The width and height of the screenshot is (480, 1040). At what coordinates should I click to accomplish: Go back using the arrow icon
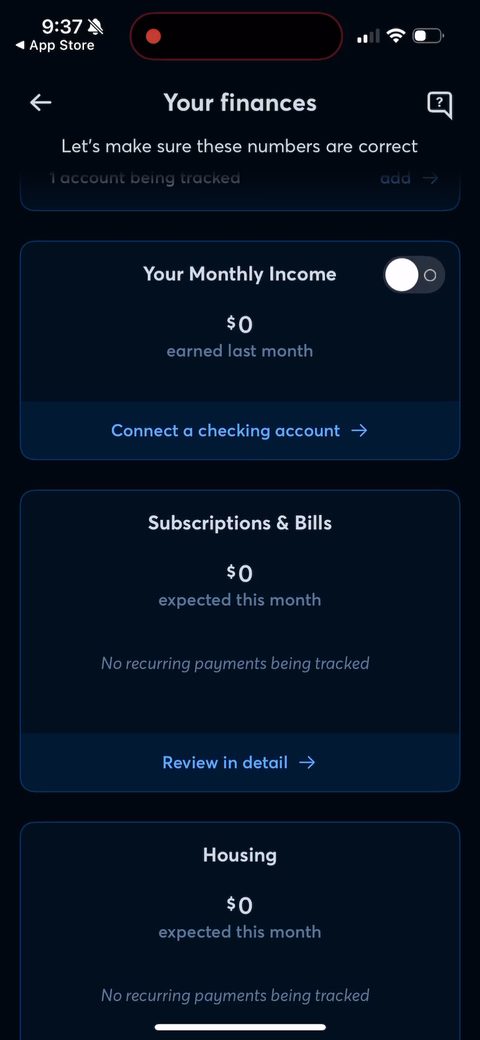point(41,102)
